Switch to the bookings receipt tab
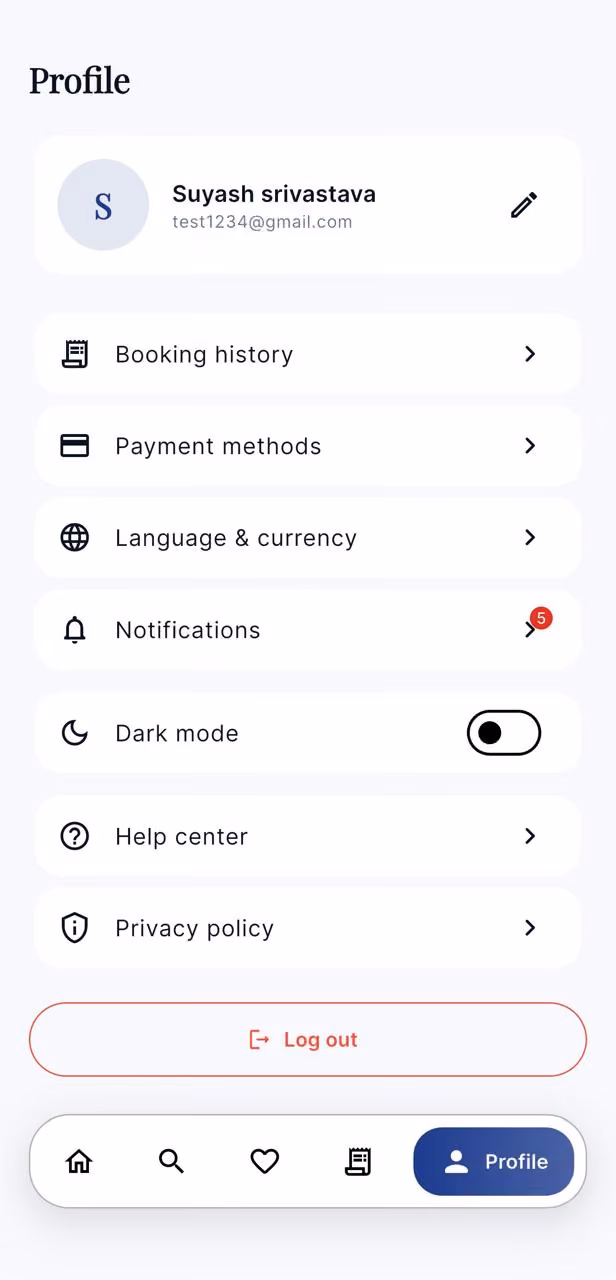Viewport: 616px width, 1280px height. [357, 1161]
